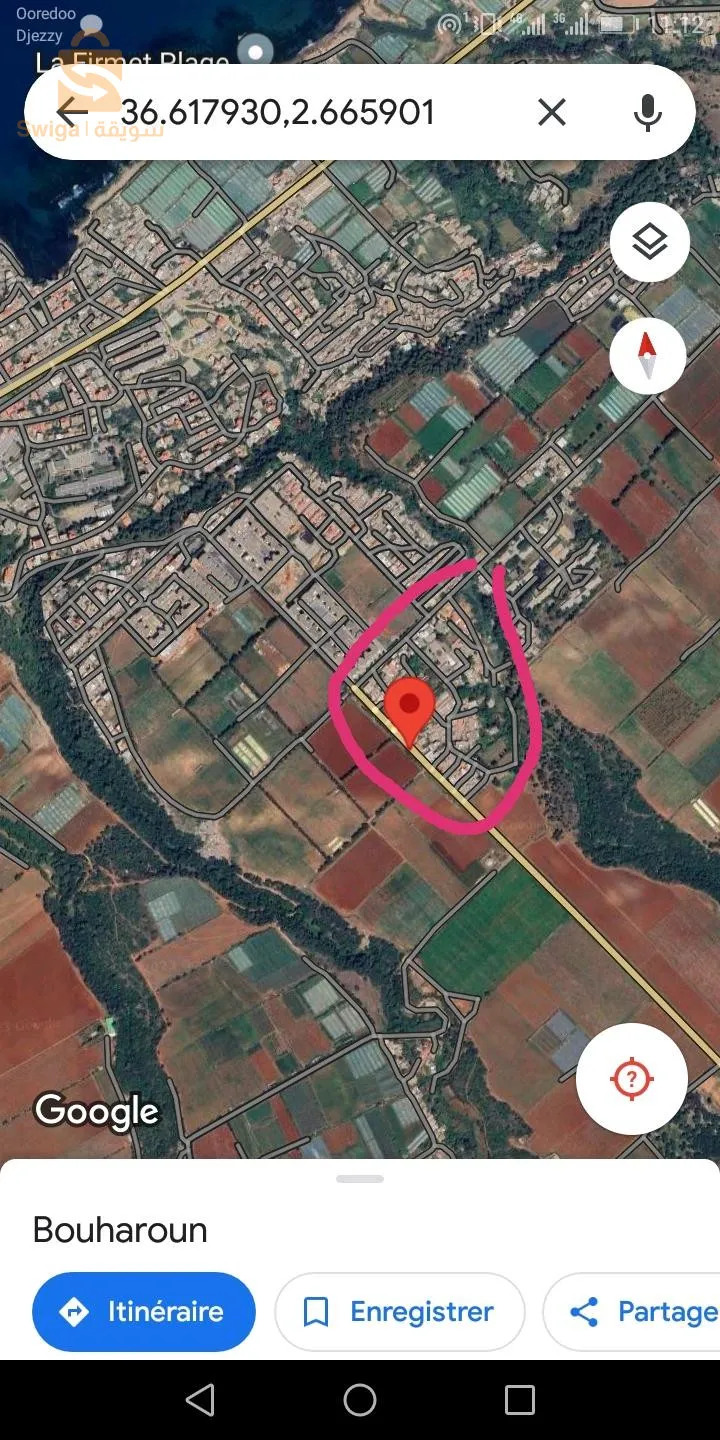720x1440 pixels.
Task: Tap the bookmark icon next to Enregistrer
Action: click(317, 1311)
